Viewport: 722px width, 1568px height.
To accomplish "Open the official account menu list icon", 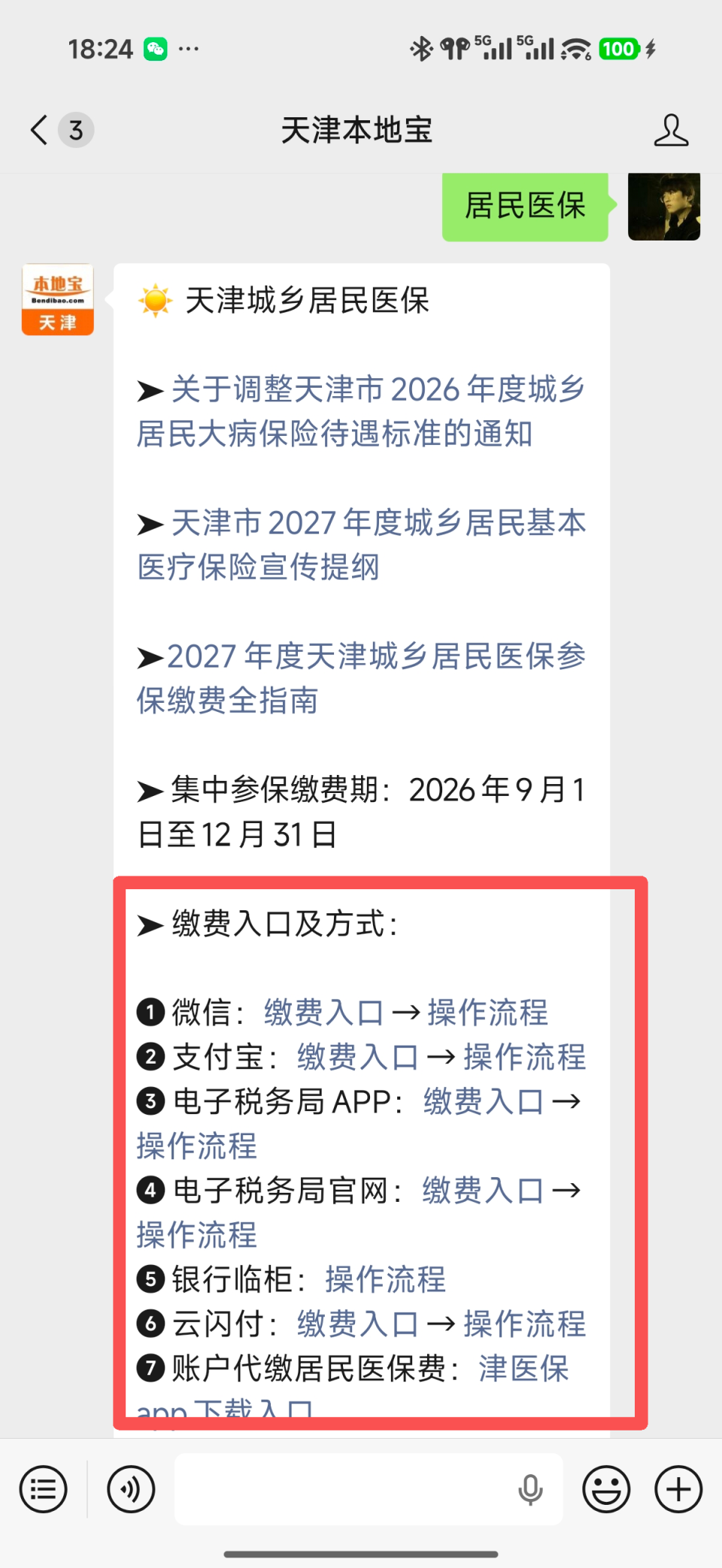I will tap(44, 1489).
